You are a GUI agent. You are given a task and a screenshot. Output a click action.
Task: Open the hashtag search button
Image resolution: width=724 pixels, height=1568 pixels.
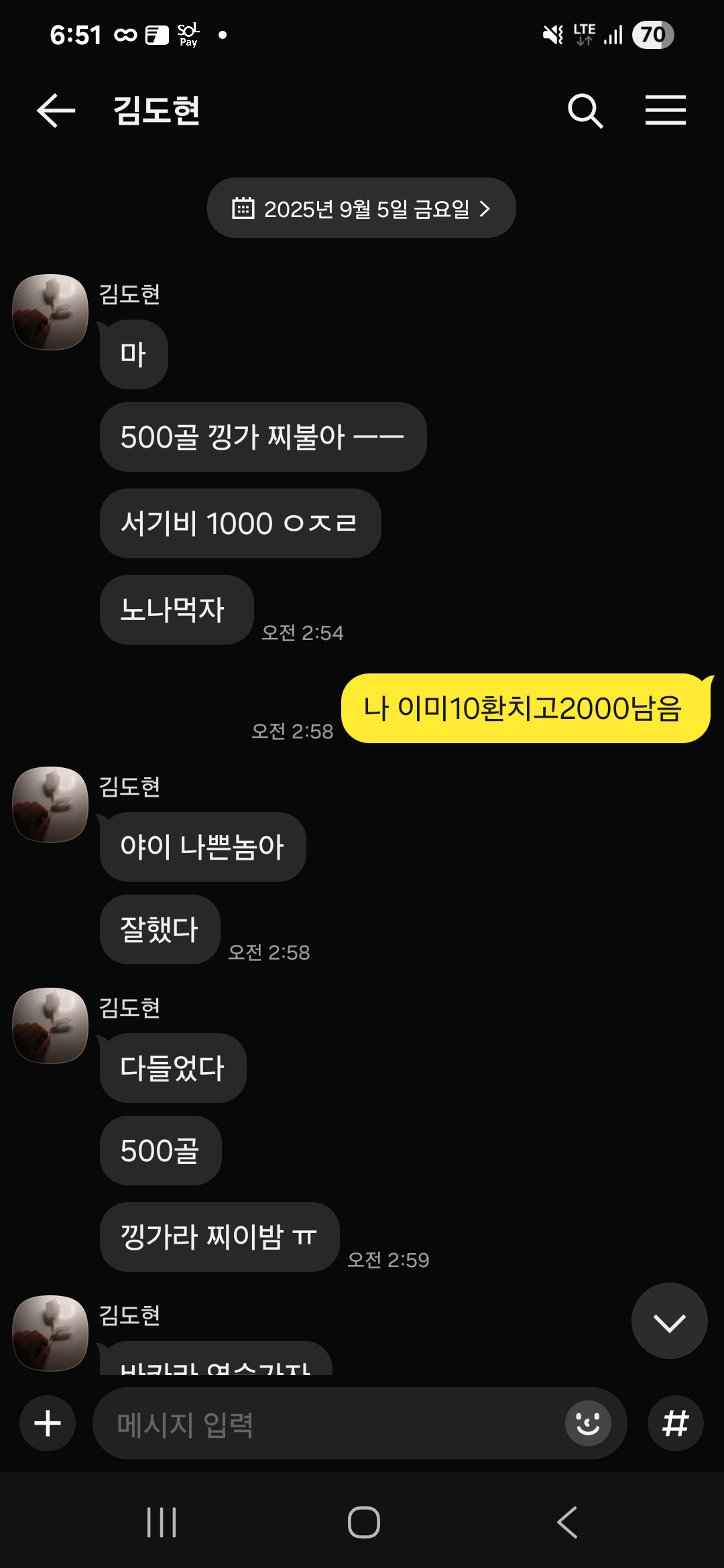pos(675,1423)
